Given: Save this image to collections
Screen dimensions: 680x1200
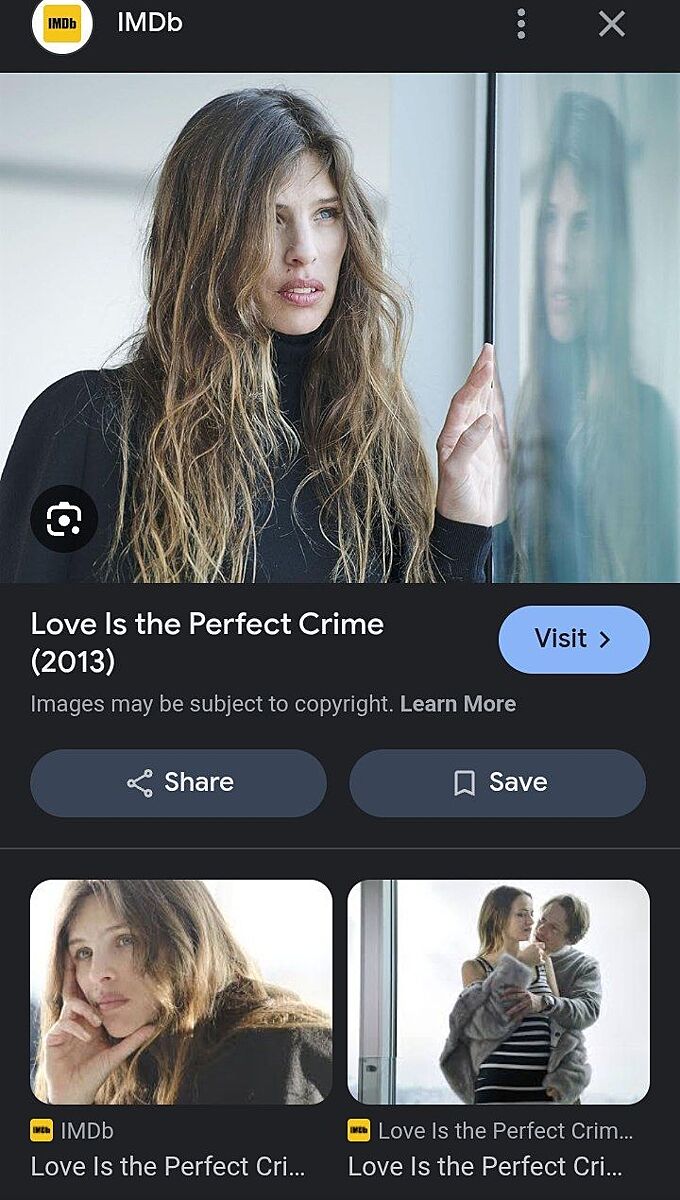Looking at the screenshot, I should coord(497,782).
